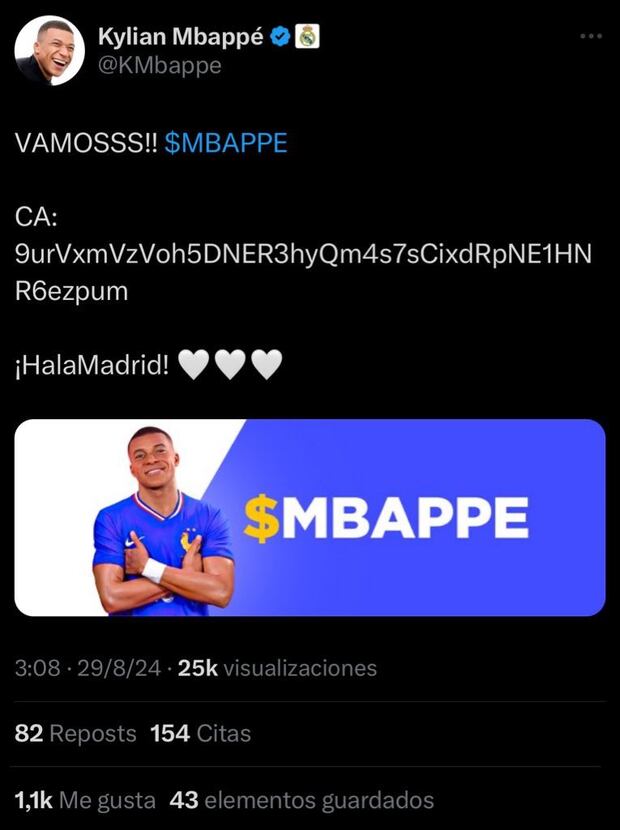View the 82 Reposts list
620x830 pixels.
tap(76, 733)
